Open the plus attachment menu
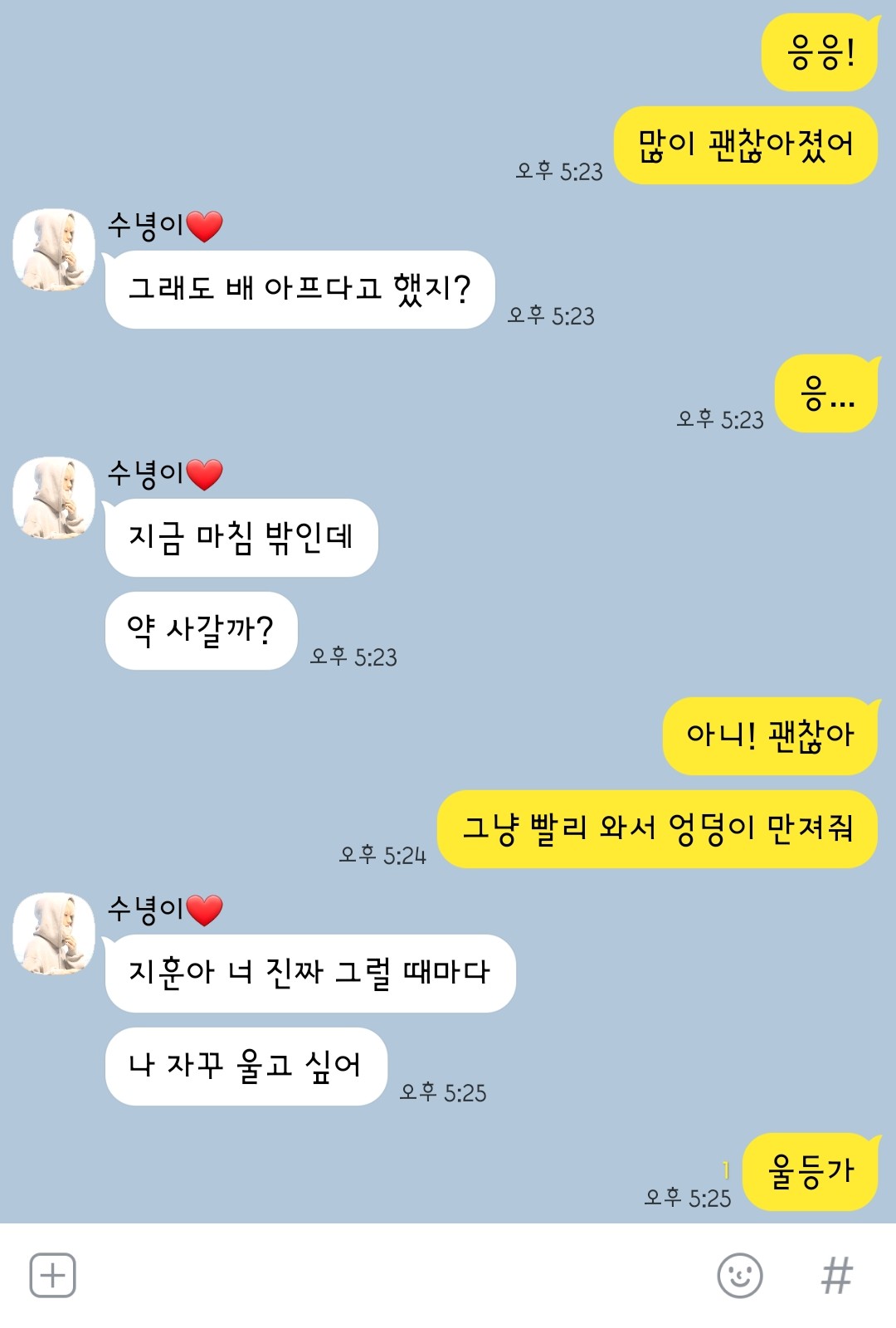The width and height of the screenshot is (896, 1328). tap(52, 1275)
